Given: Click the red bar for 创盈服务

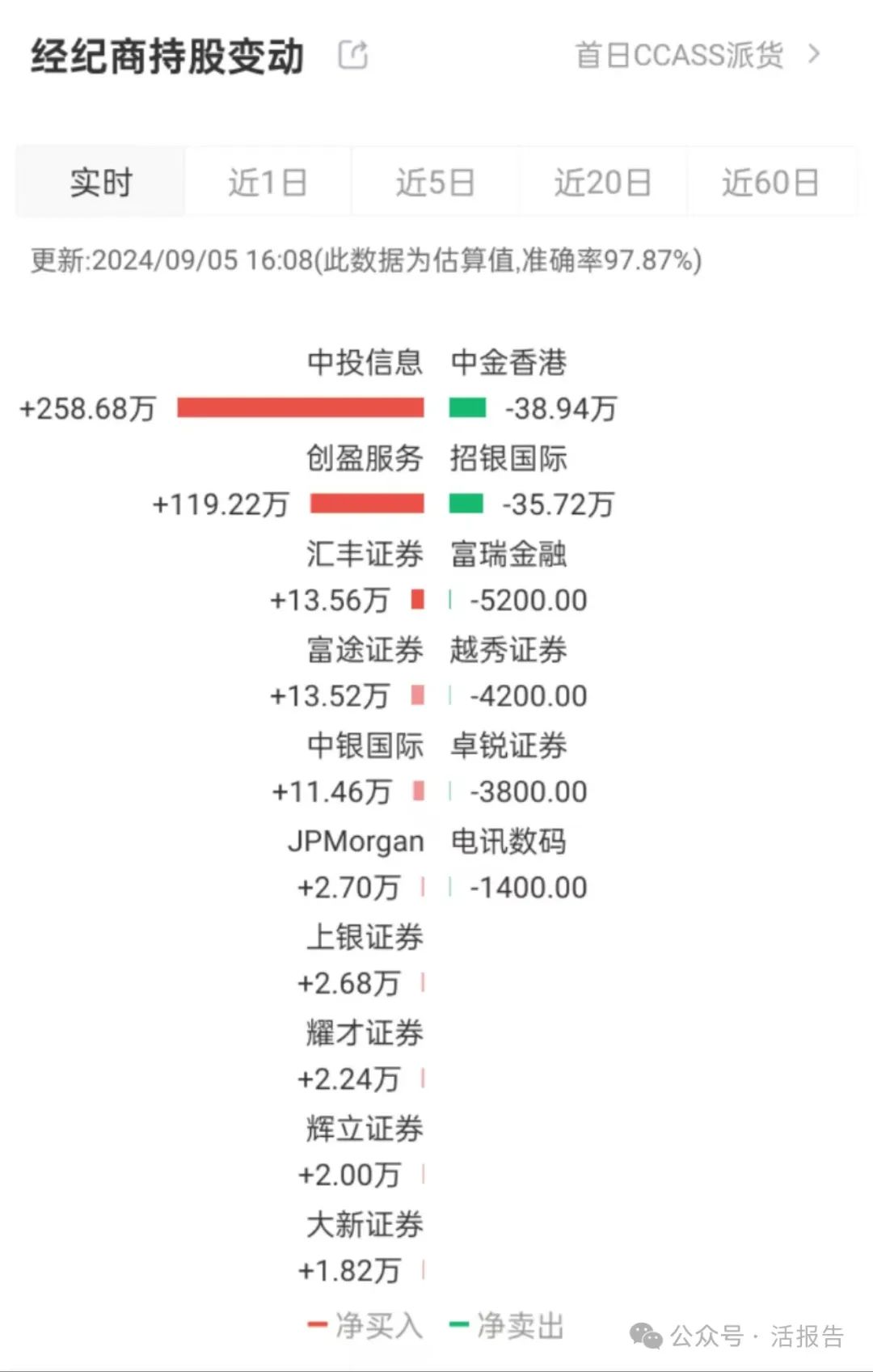Looking at the screenshot, I should 368,504.
